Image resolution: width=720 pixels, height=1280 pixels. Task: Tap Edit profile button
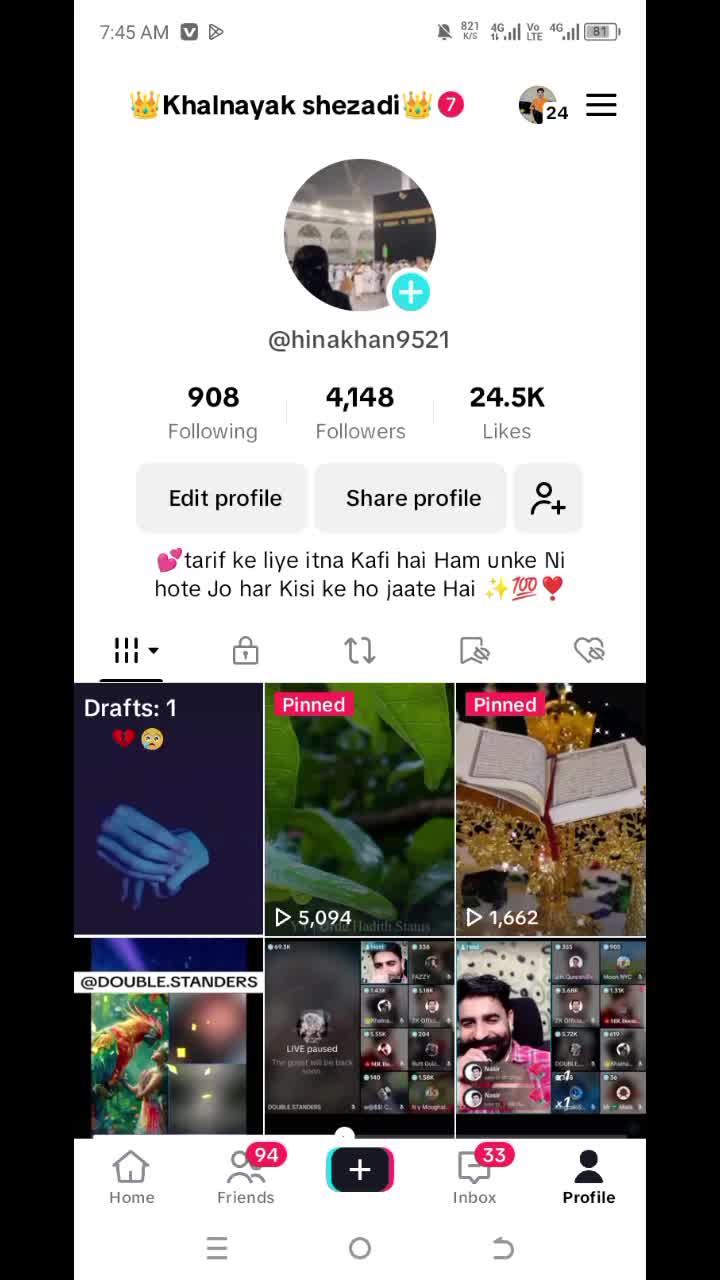[224, 498]
